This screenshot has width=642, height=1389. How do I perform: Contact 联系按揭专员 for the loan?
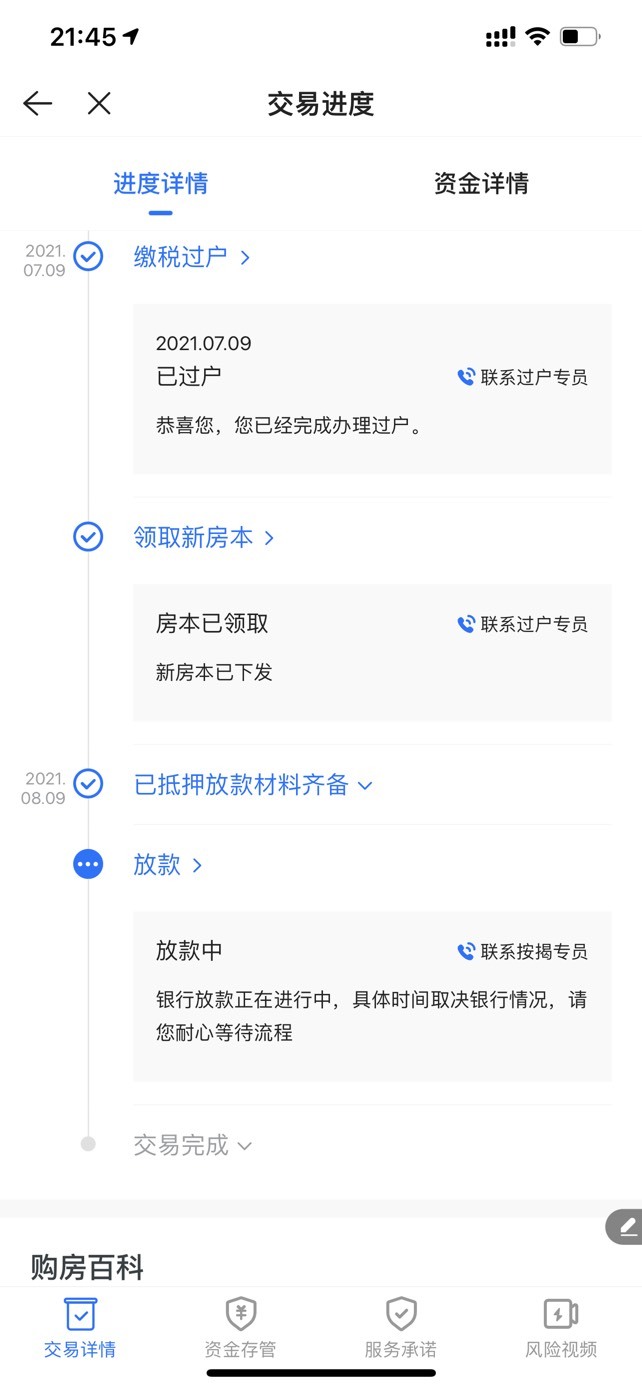[x=522, y=951]
